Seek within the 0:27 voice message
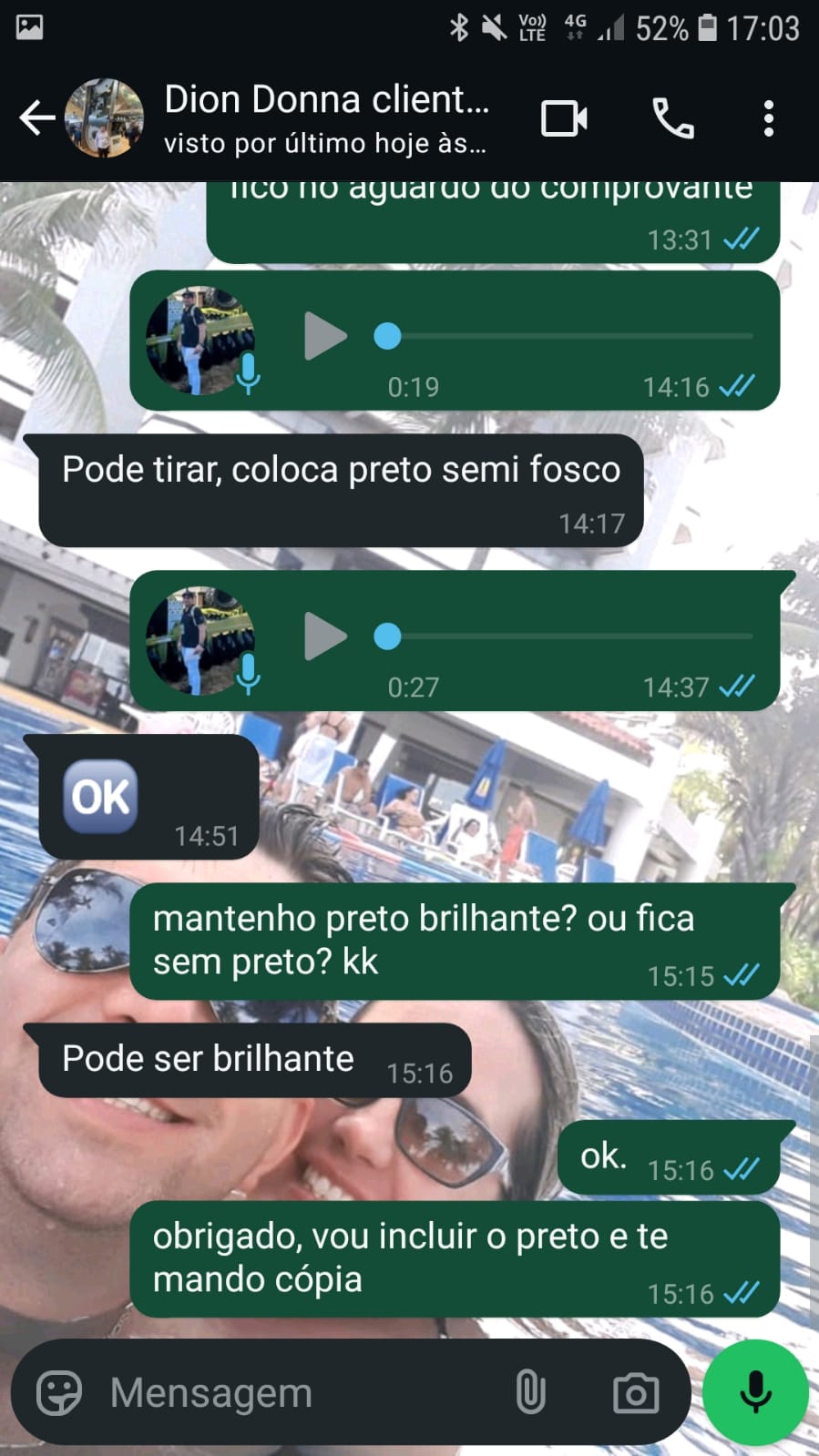 565,636
